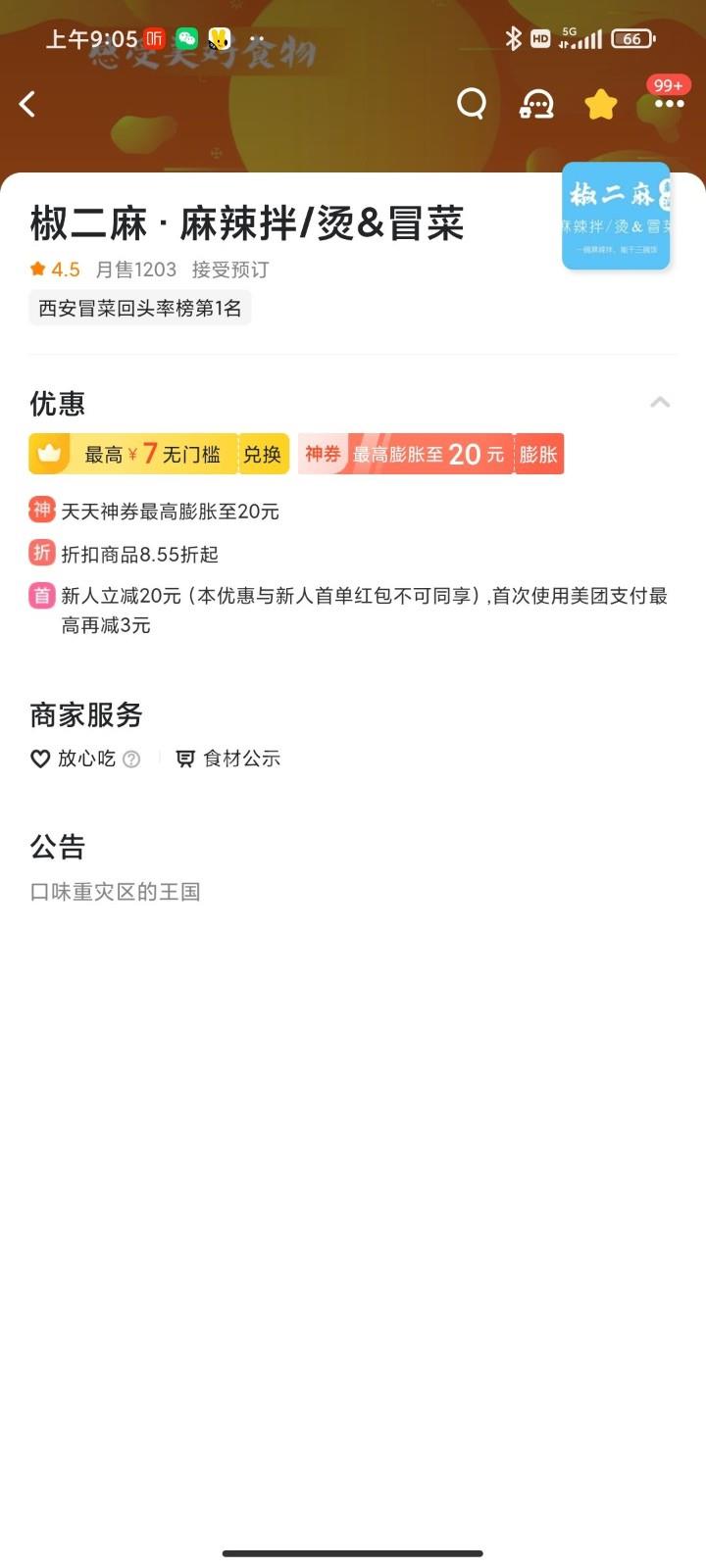Open the three-dot overflow menu

(669, 104)
